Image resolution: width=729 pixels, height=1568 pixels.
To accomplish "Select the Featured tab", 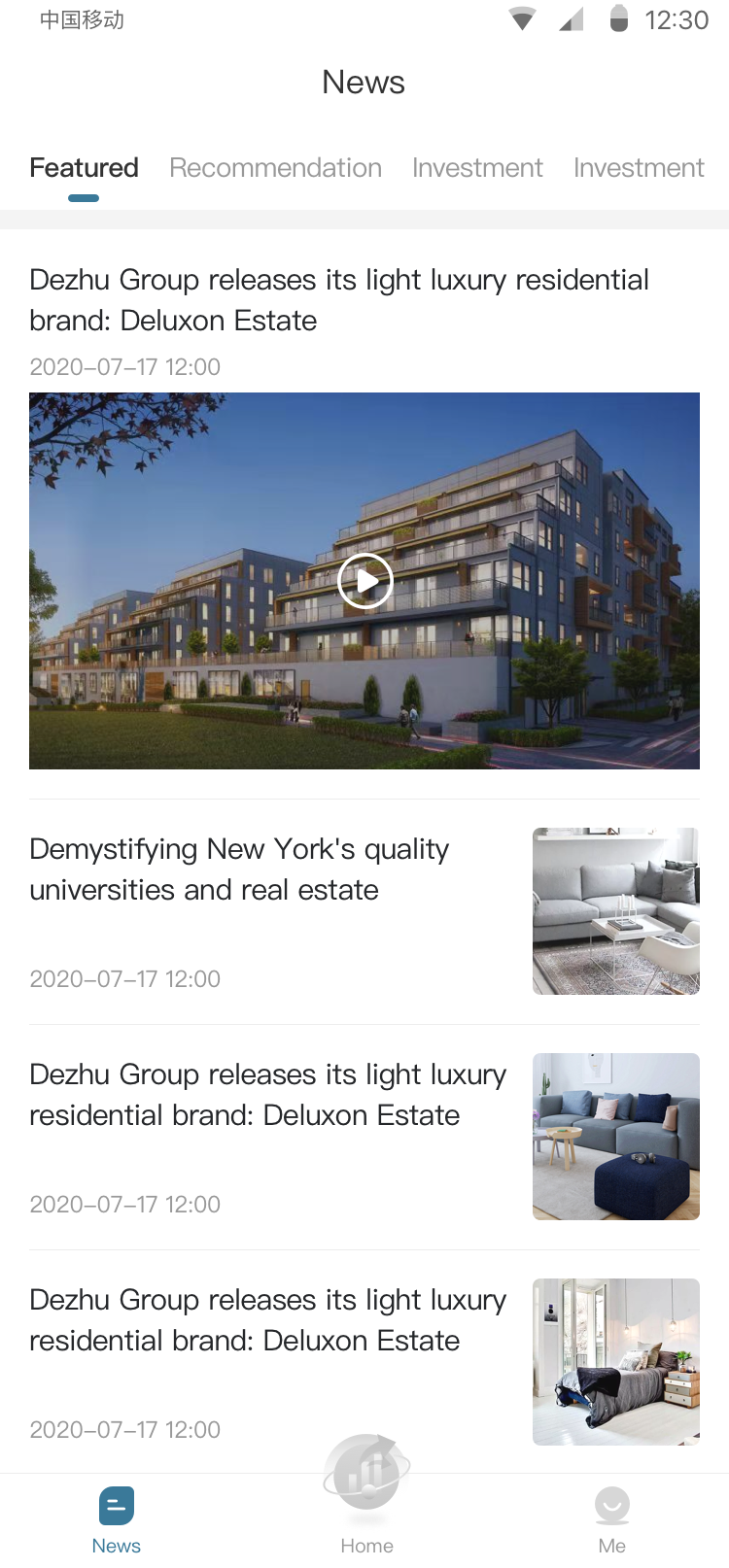I will click(85, 168).
